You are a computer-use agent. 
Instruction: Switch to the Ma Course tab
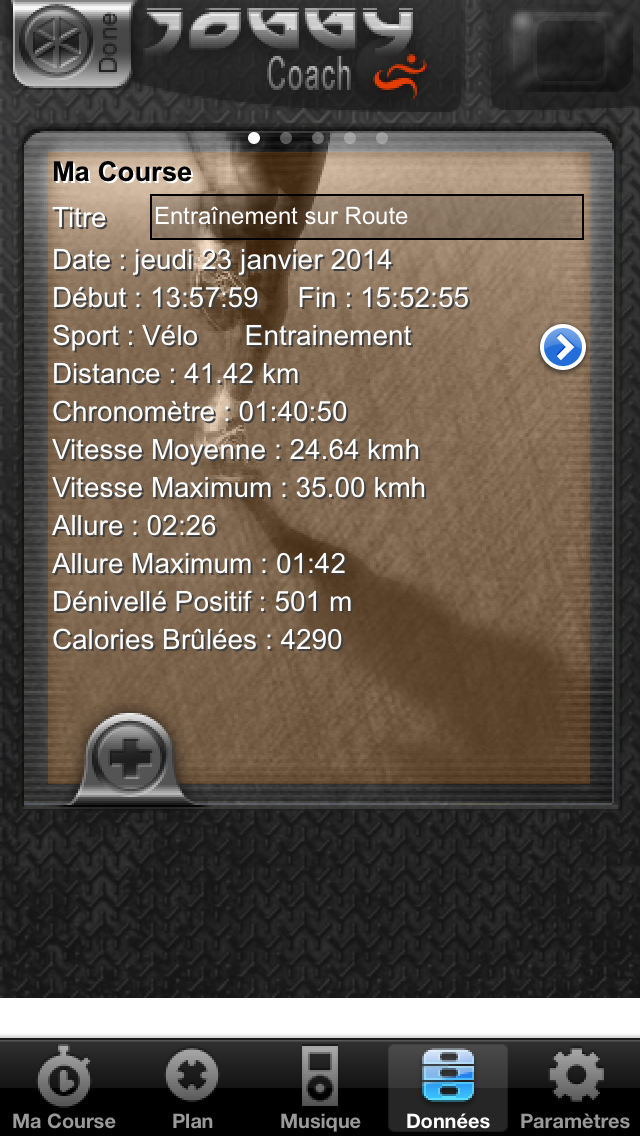64,1089
